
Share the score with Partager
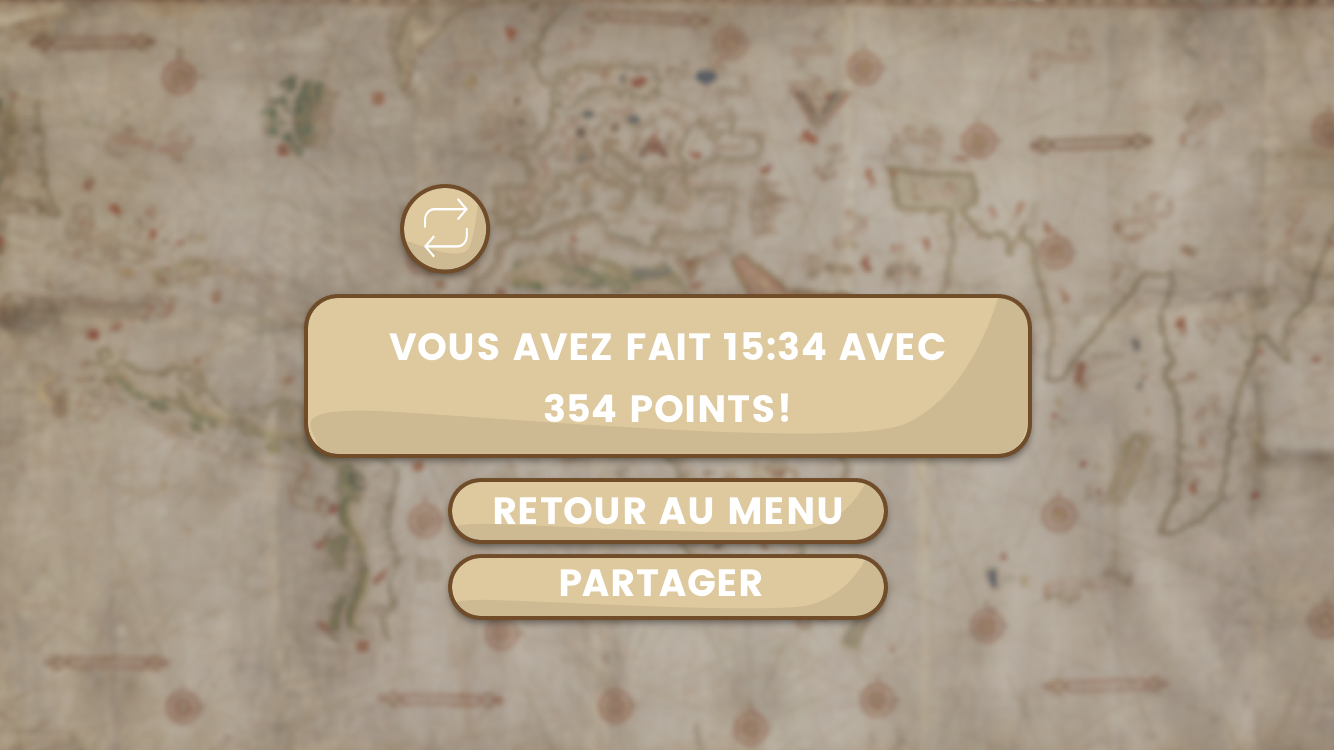click(x=667, y=585)
